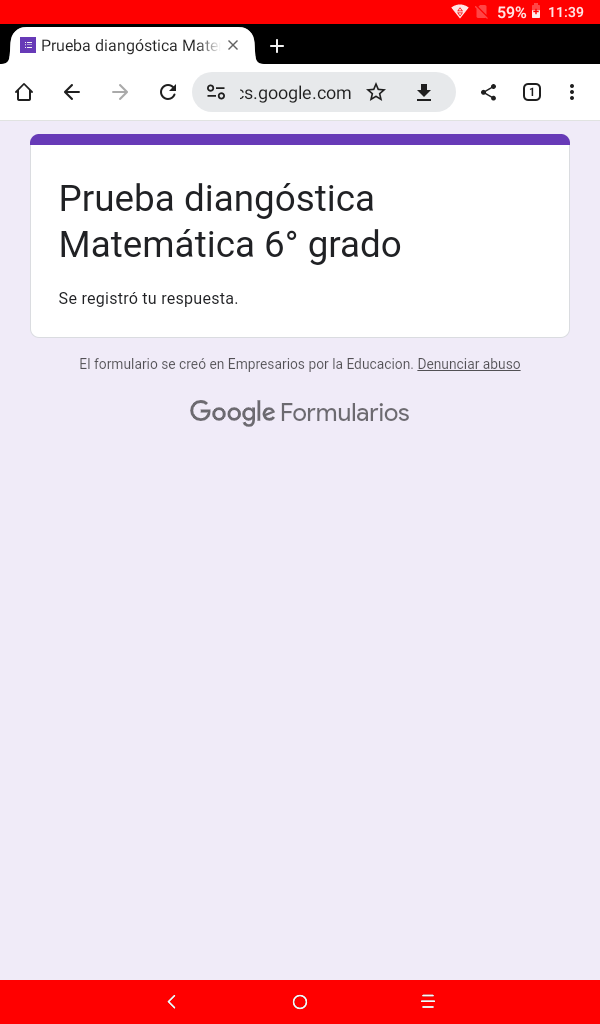Go to the browser home page
Image resolution: width=600 pixels, height=1024 pixels.
point(24,93)
